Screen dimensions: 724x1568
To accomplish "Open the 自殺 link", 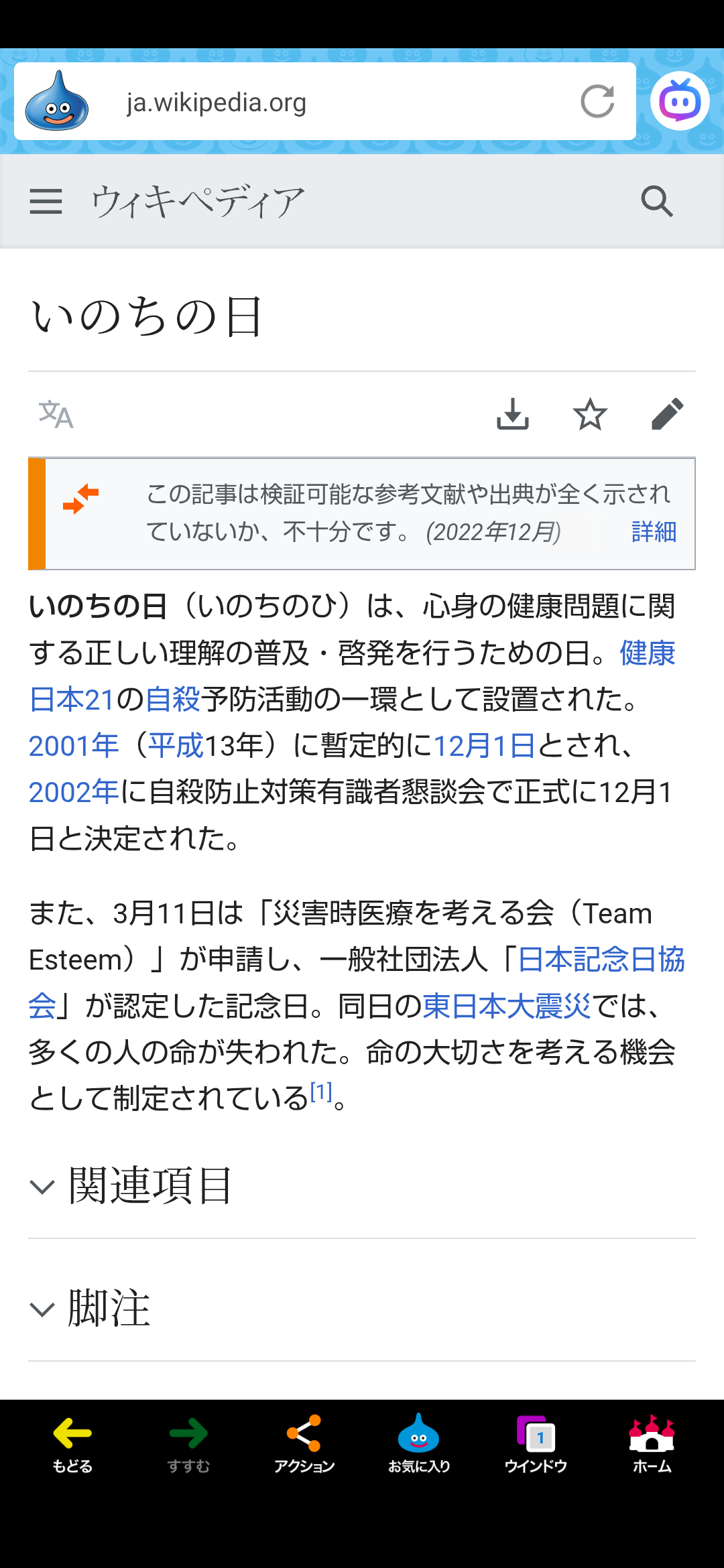I will pos(173,700).
